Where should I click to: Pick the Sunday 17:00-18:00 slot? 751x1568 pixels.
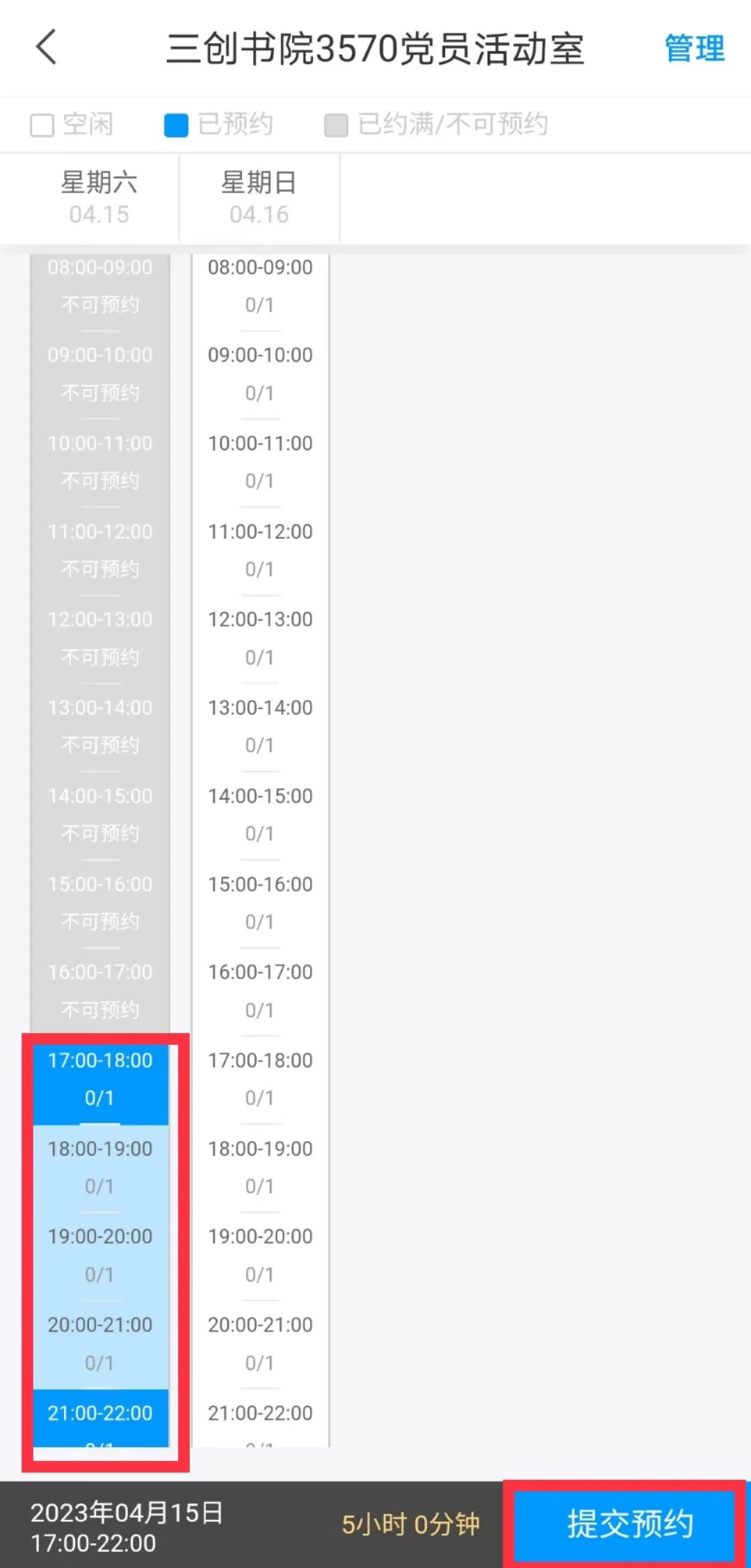260,1079
